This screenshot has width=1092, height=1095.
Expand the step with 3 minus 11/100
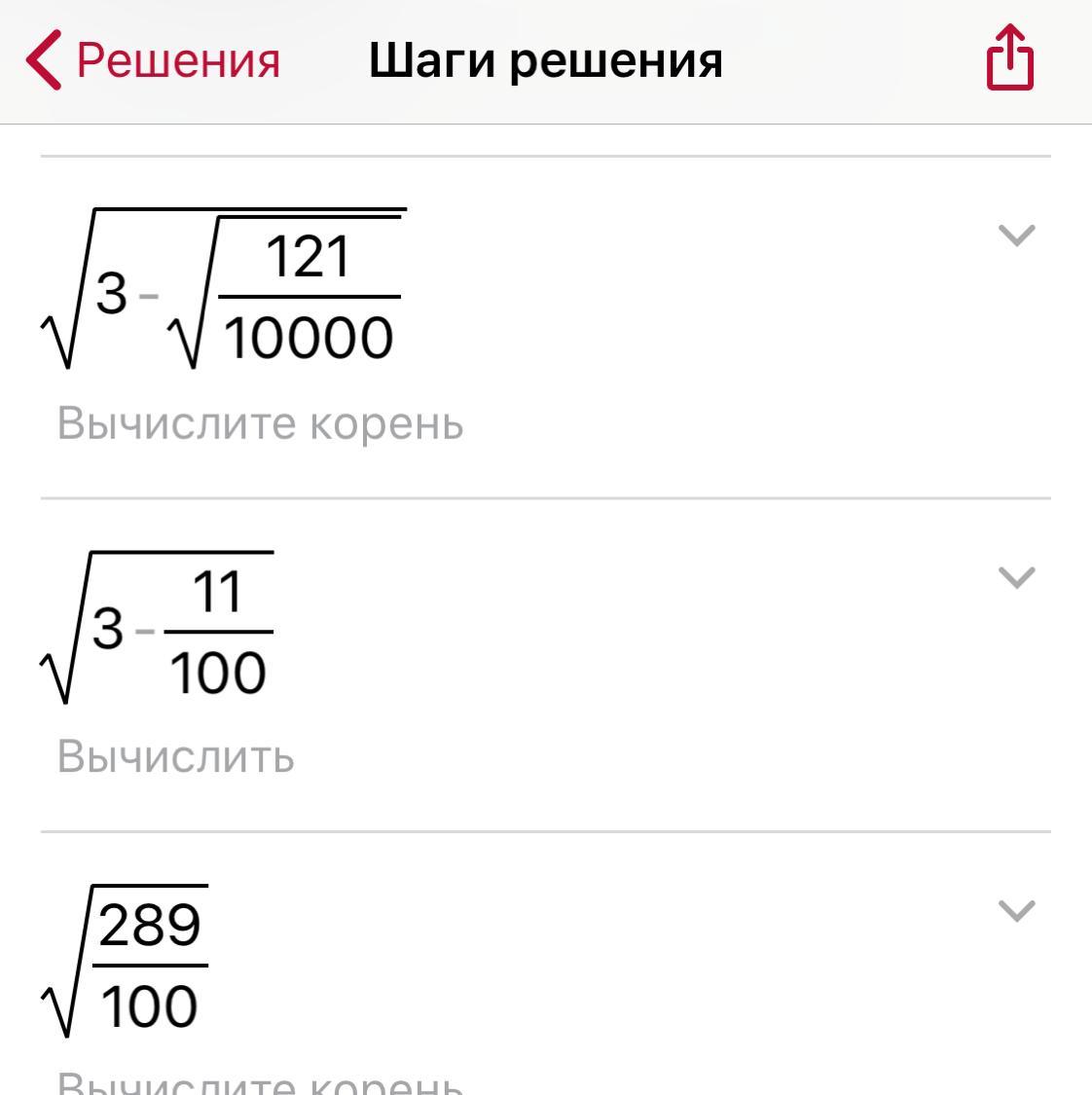(x=1016, y=578)
